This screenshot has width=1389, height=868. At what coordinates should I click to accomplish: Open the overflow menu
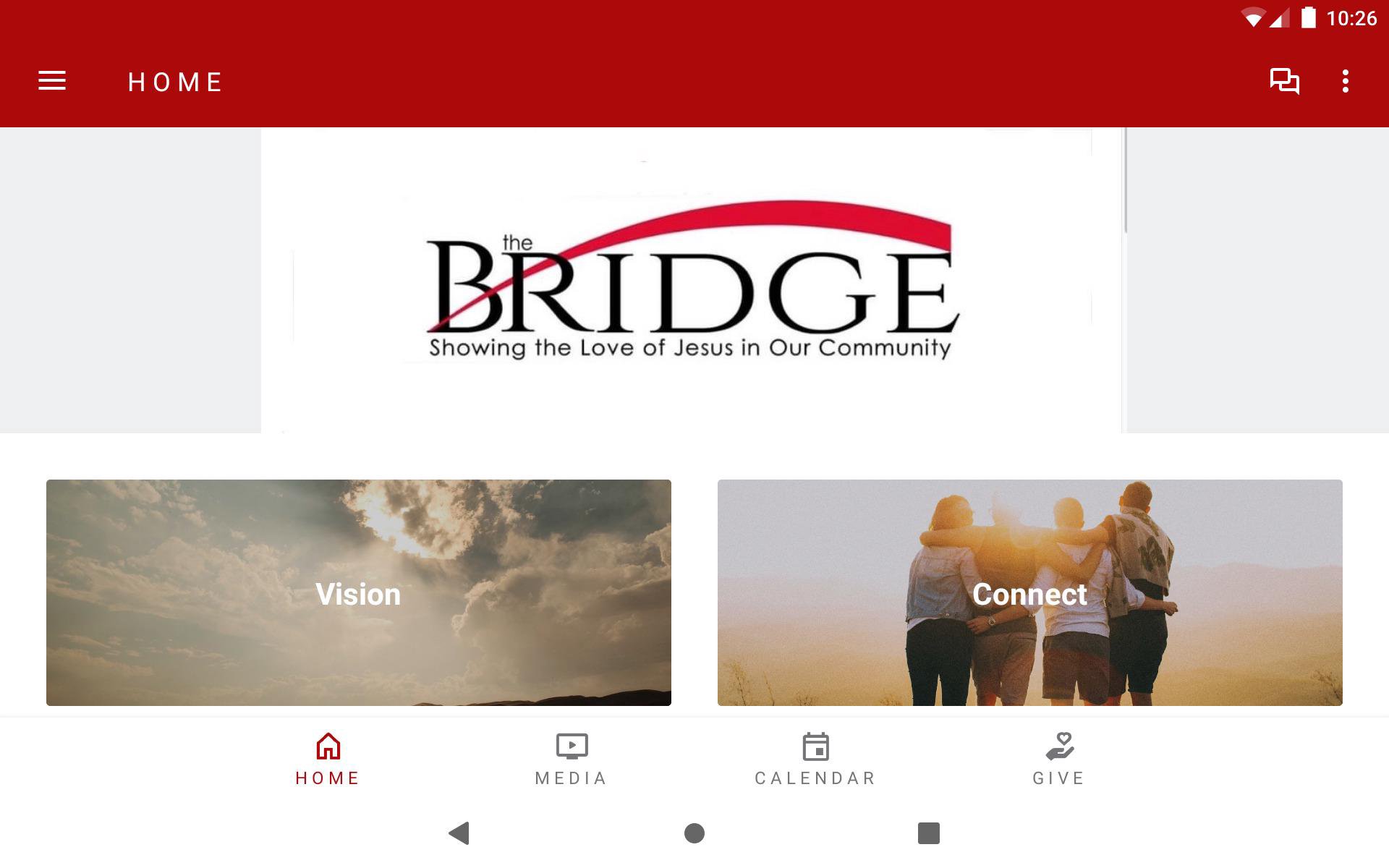tap(1345, 81)
